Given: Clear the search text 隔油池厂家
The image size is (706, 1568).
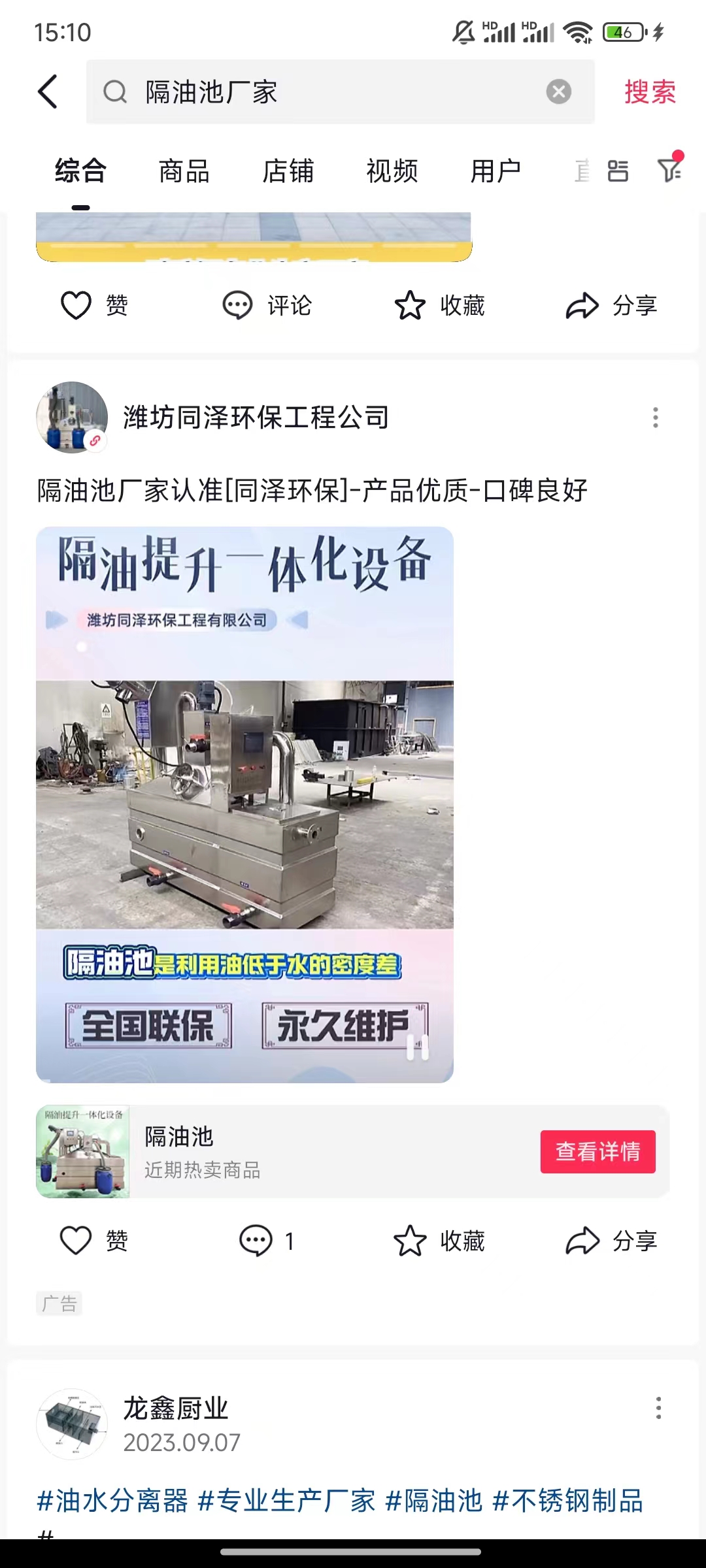Looking at the screenshot, I should [558, 91].
